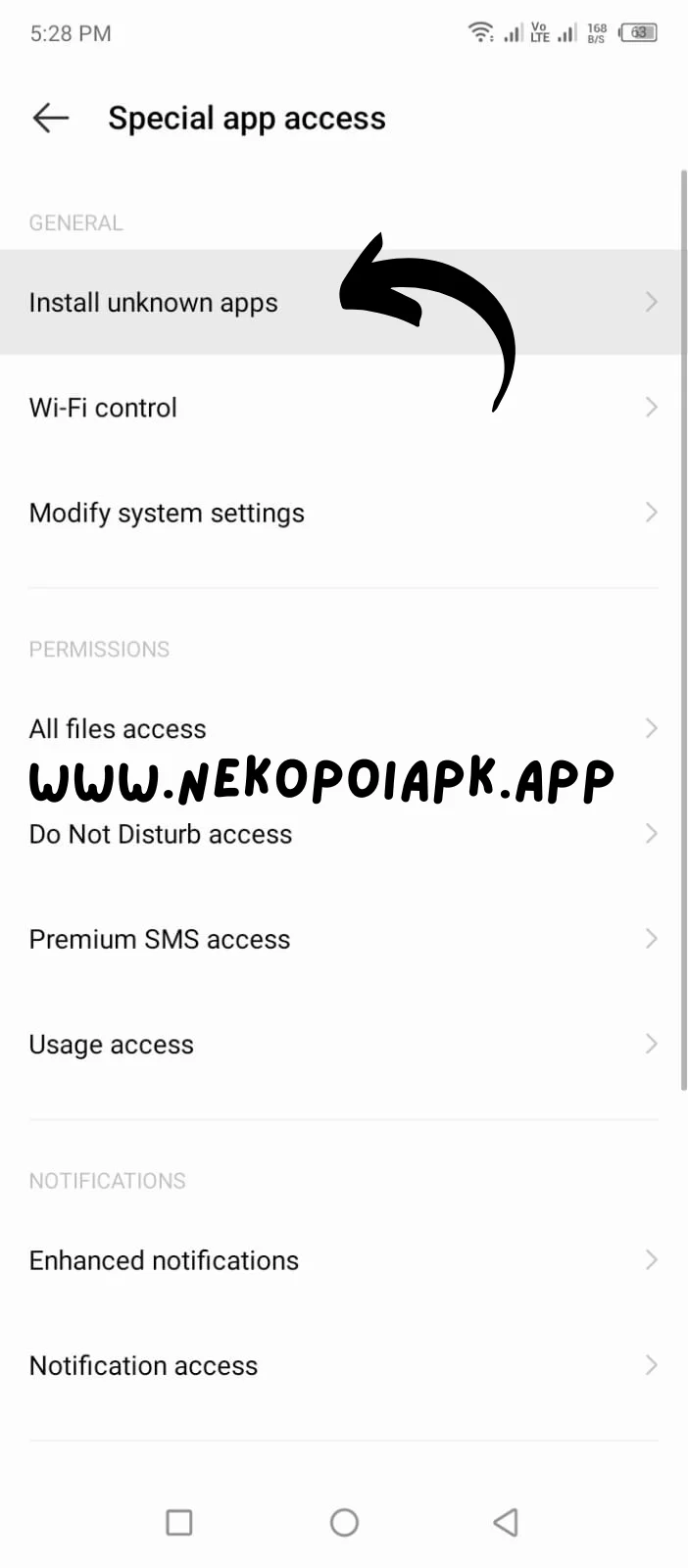Open Enhanced notifications
688x1568 pixels.
164,1261
